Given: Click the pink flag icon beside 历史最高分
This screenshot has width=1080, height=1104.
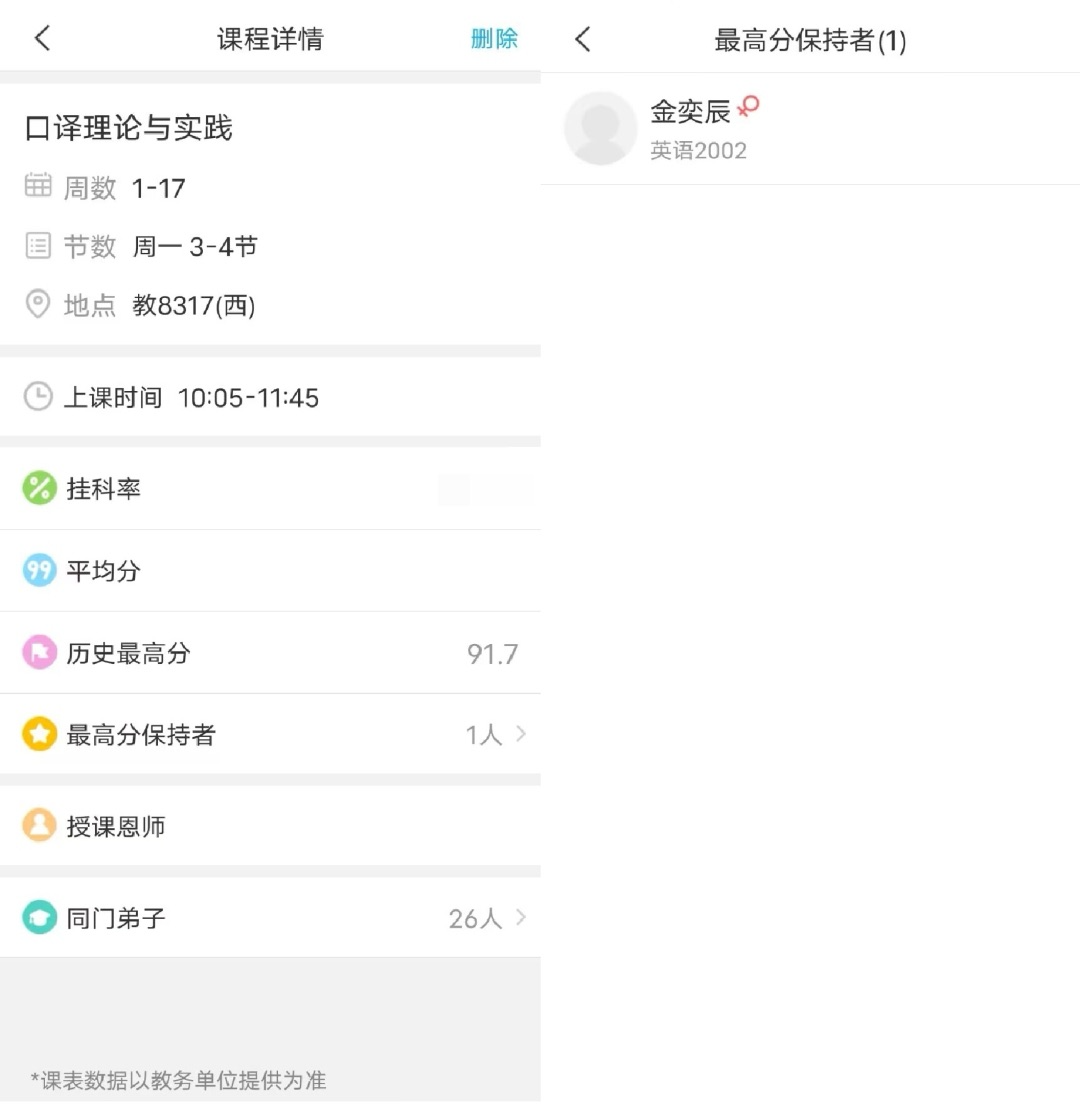Looking at the screenshot, I should pyautogui.click(x=38, y=652).
